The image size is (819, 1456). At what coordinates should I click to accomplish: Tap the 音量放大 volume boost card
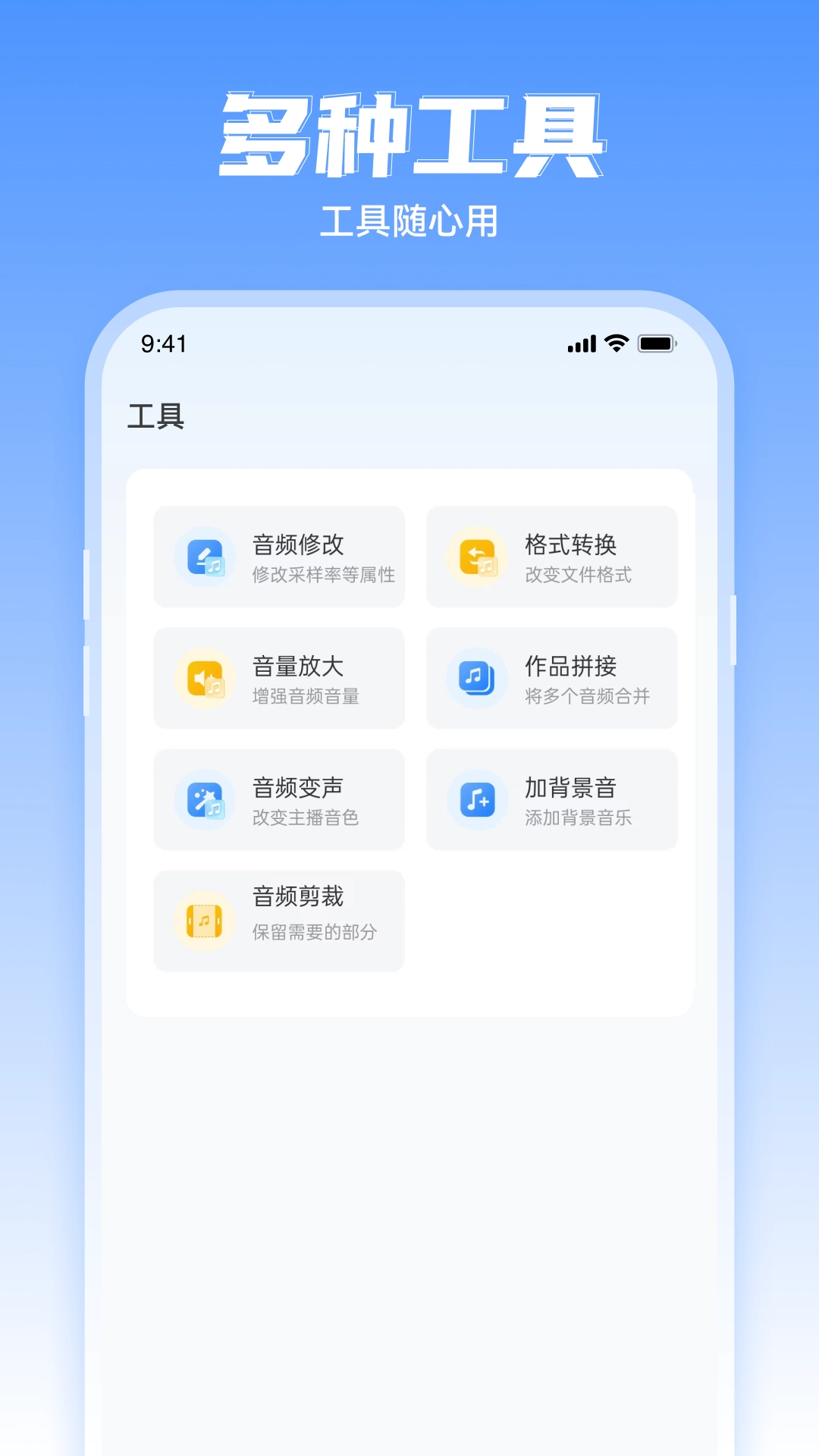tap(279, 679)
